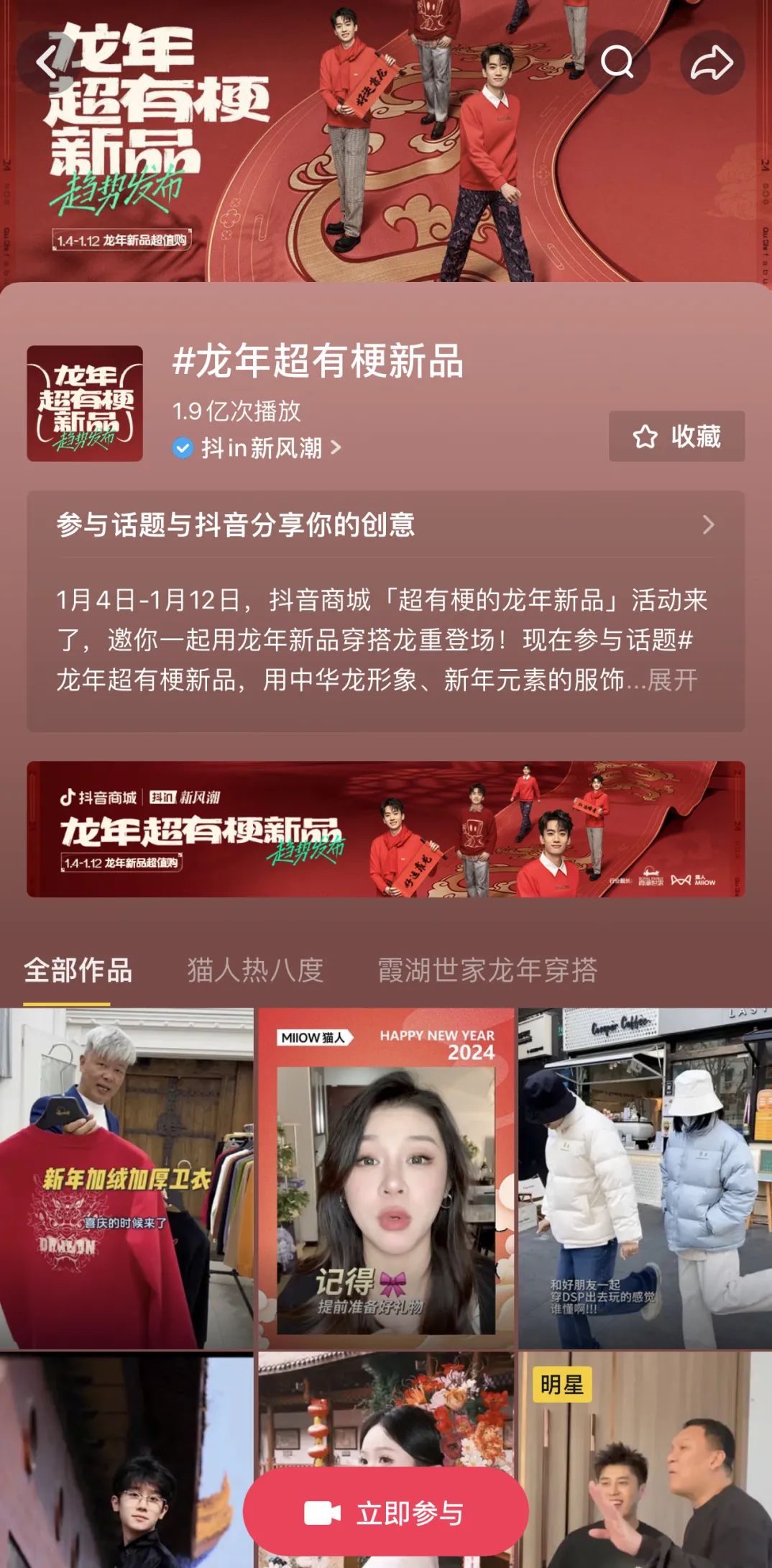Go back using the top-left arrow

[47, 62]
